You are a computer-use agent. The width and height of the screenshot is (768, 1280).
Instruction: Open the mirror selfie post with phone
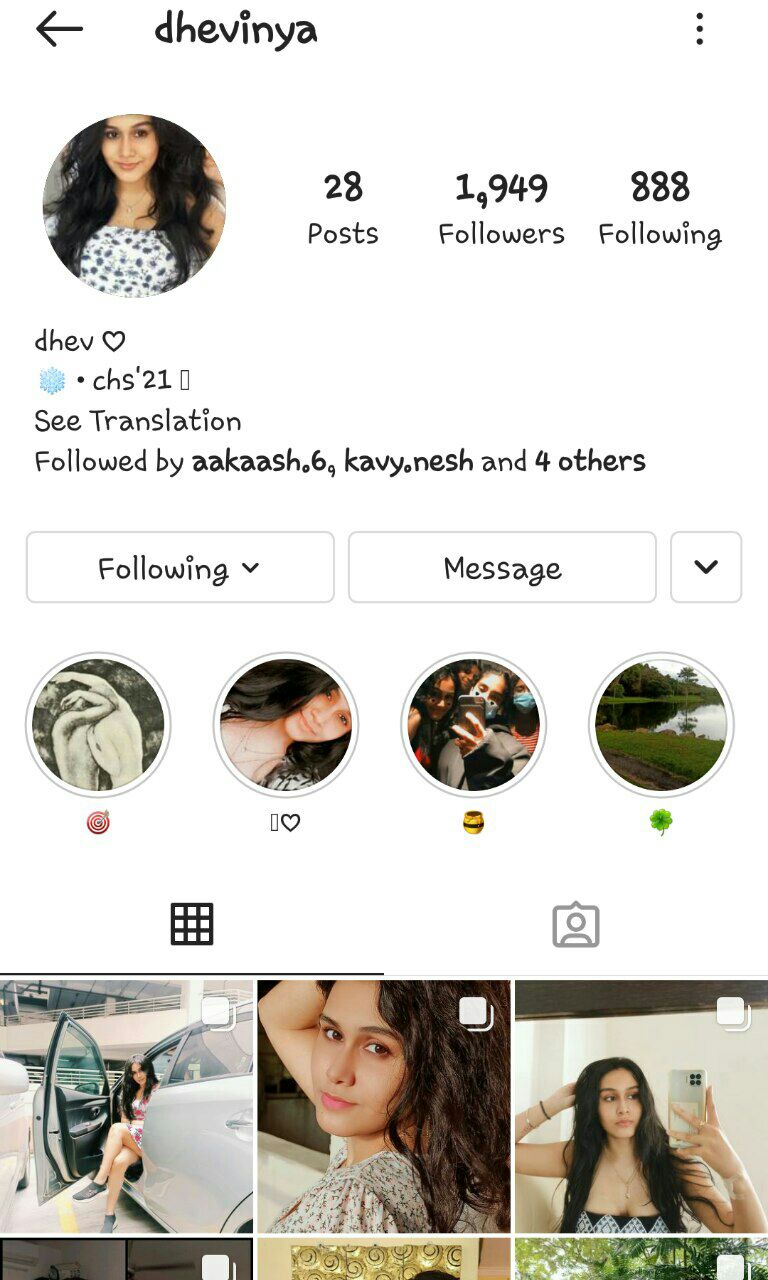[641, 1106]
